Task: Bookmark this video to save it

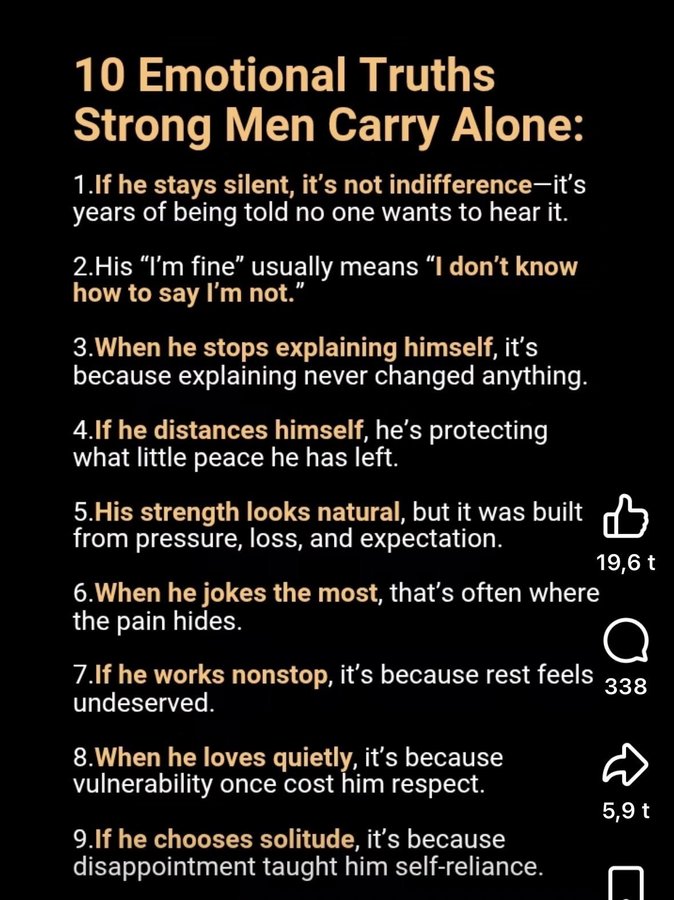Action: pos(626,885)
